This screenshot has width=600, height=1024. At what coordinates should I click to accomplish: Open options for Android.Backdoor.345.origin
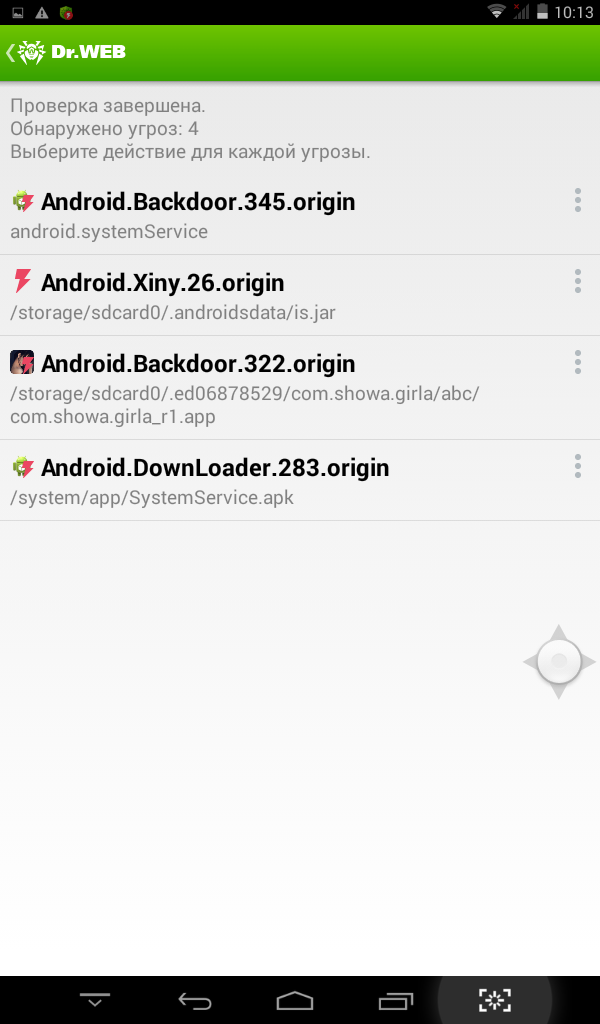pos(577,200)
